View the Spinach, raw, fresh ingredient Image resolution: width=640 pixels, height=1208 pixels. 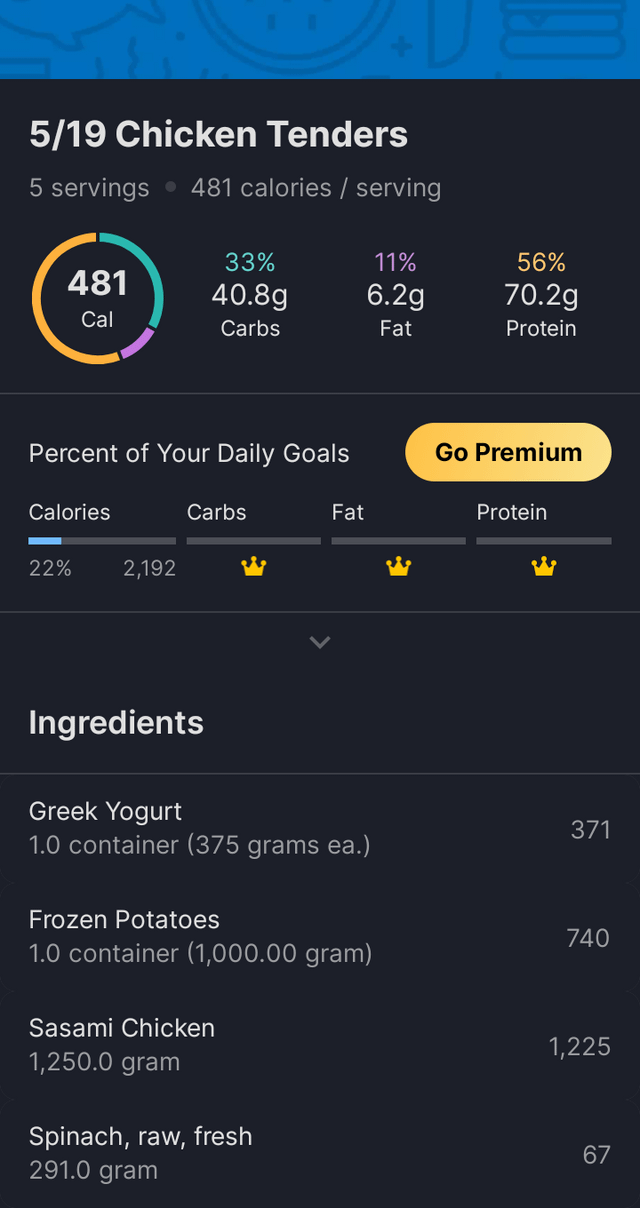320,1153
